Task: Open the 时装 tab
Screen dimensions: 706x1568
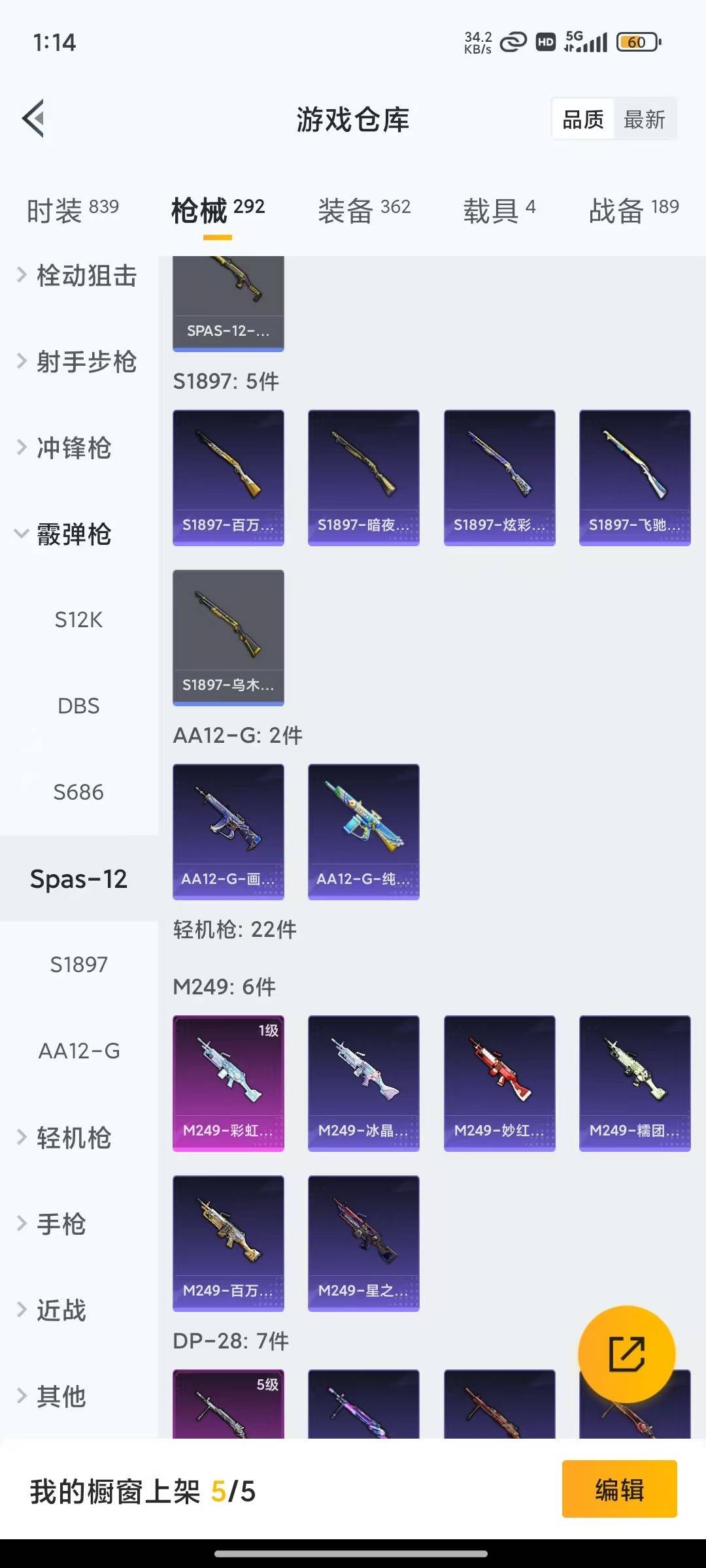Action: coord(71,209)
